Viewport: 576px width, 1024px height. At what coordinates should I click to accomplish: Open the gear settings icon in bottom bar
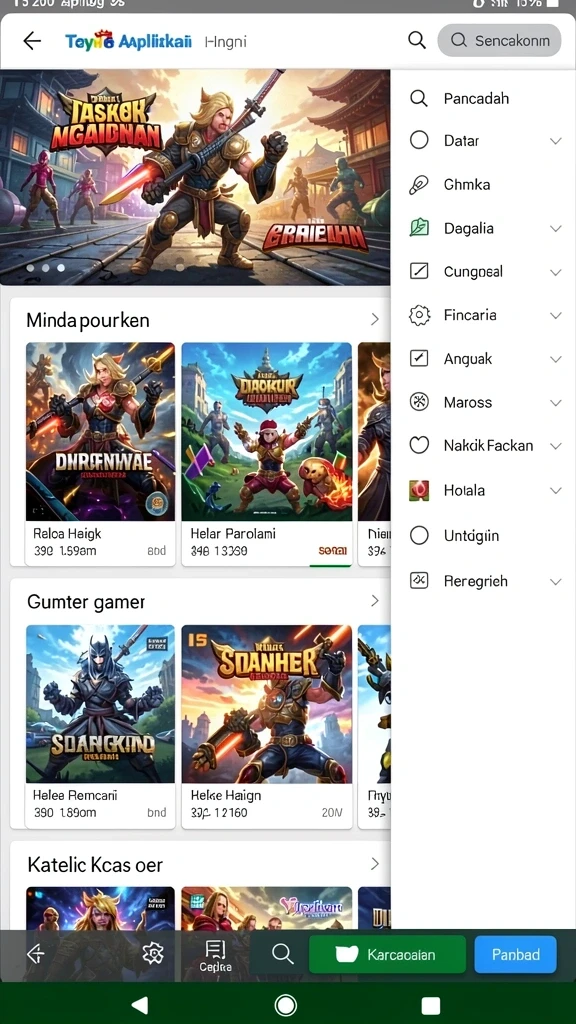tap(153, 953)
